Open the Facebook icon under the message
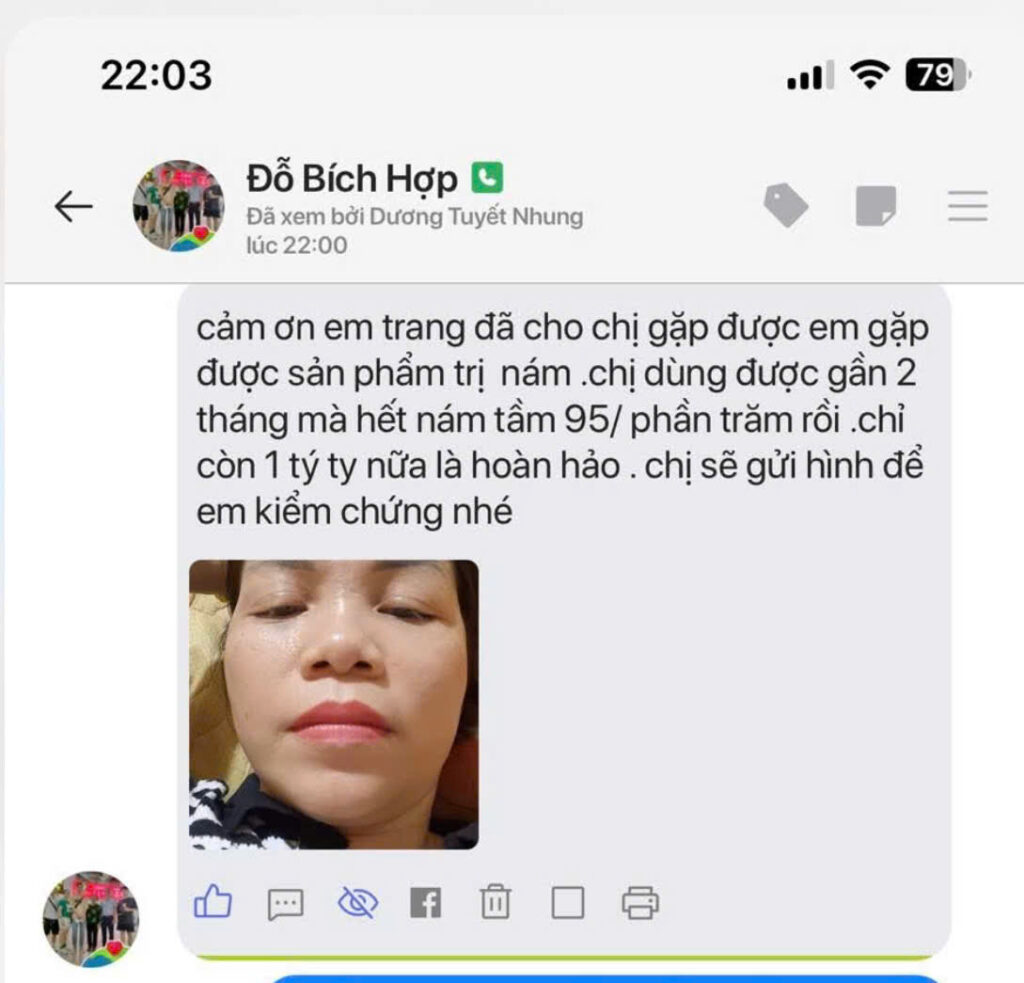This screenshot has height=983, width=1024. pos(426,904)
